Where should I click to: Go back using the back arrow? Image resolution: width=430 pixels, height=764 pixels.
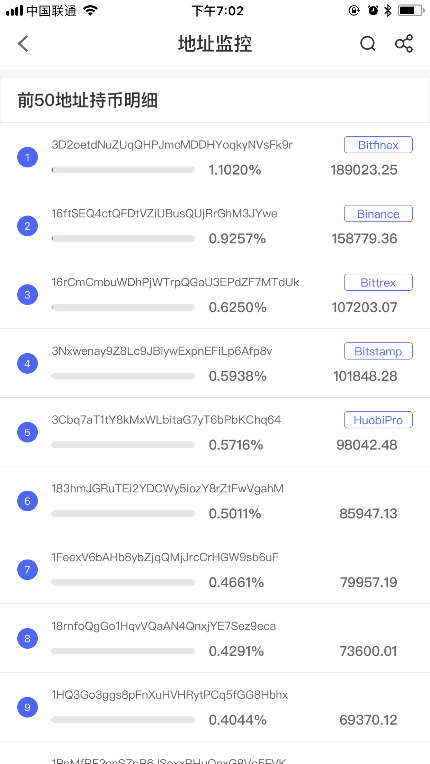point(23,44)
